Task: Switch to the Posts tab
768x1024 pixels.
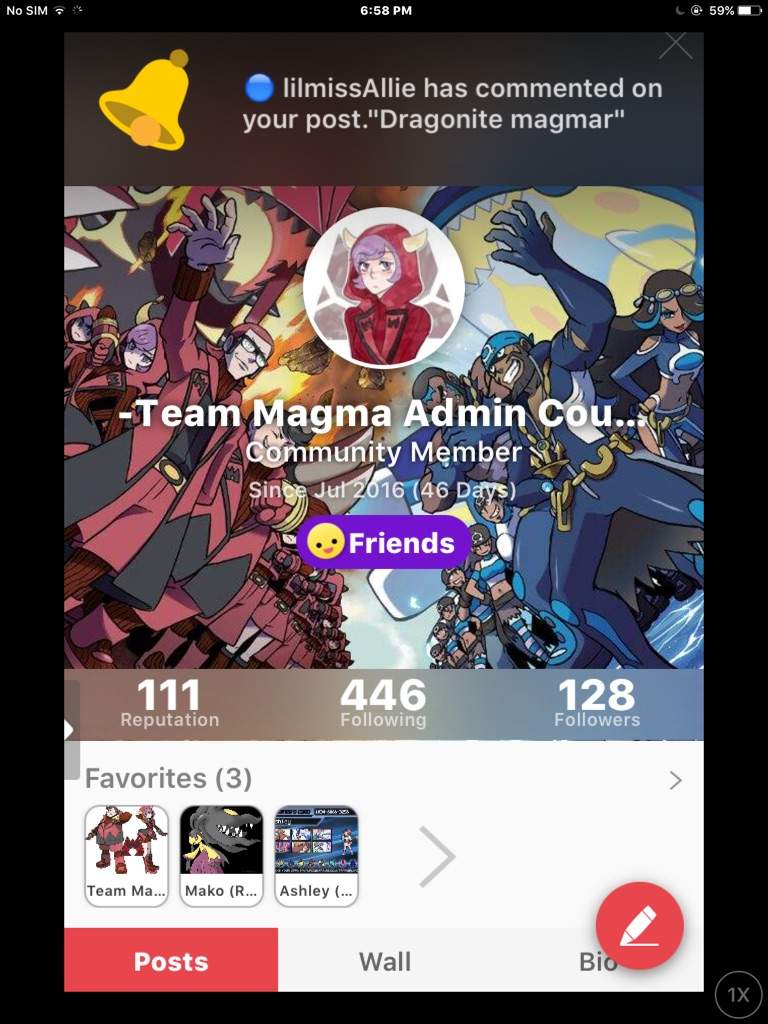Action: click(x=171, y=961)
